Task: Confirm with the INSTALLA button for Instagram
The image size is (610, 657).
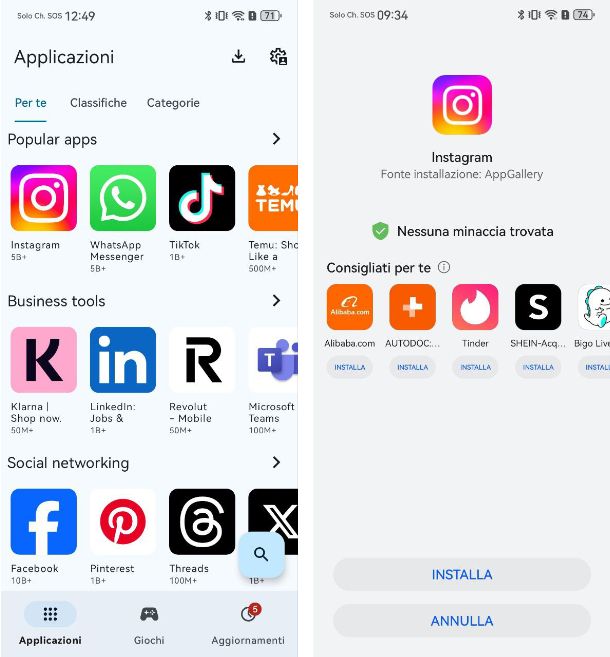Action: 462,575
